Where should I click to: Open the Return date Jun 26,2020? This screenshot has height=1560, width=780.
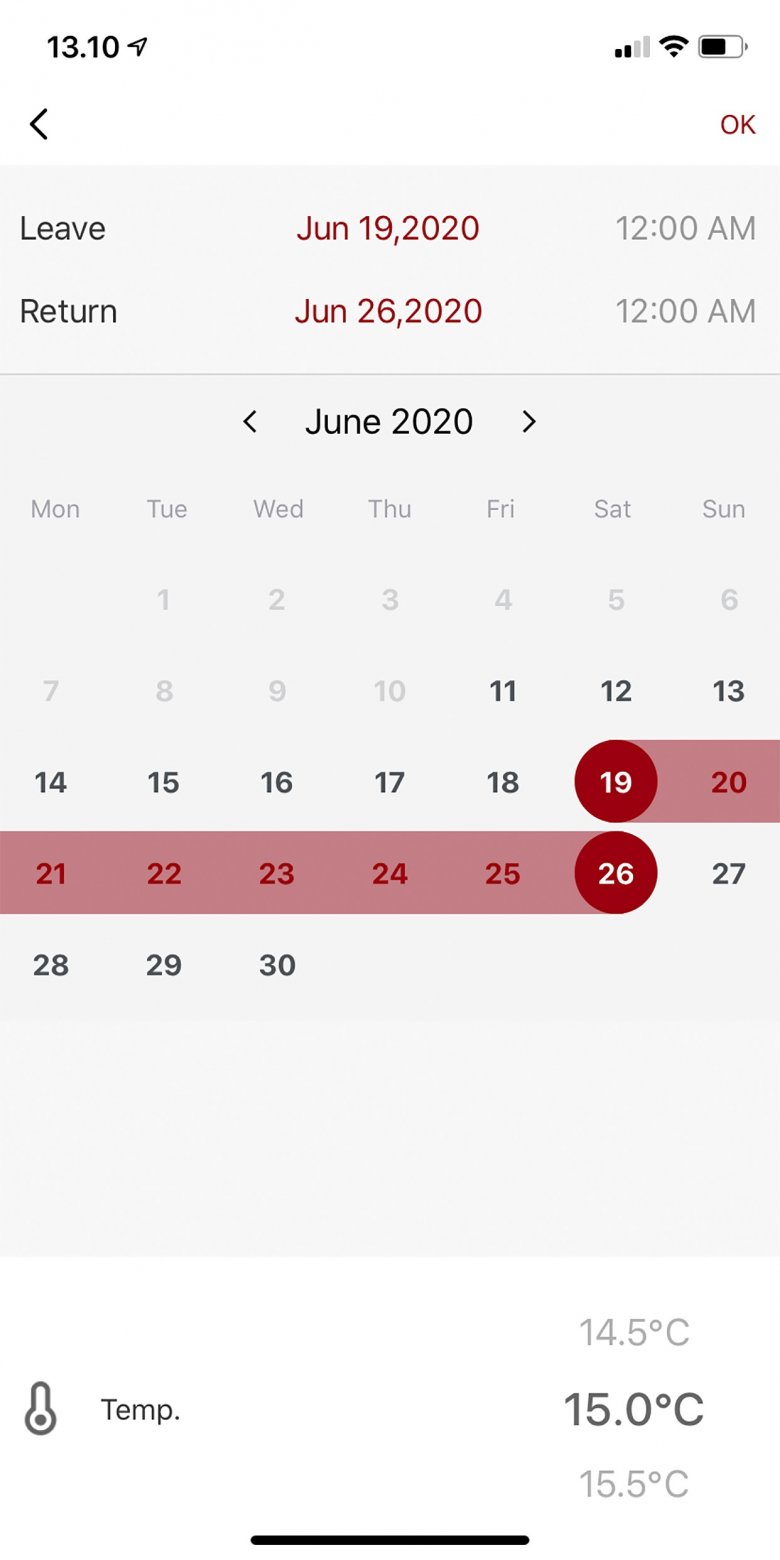click(388, 311)
